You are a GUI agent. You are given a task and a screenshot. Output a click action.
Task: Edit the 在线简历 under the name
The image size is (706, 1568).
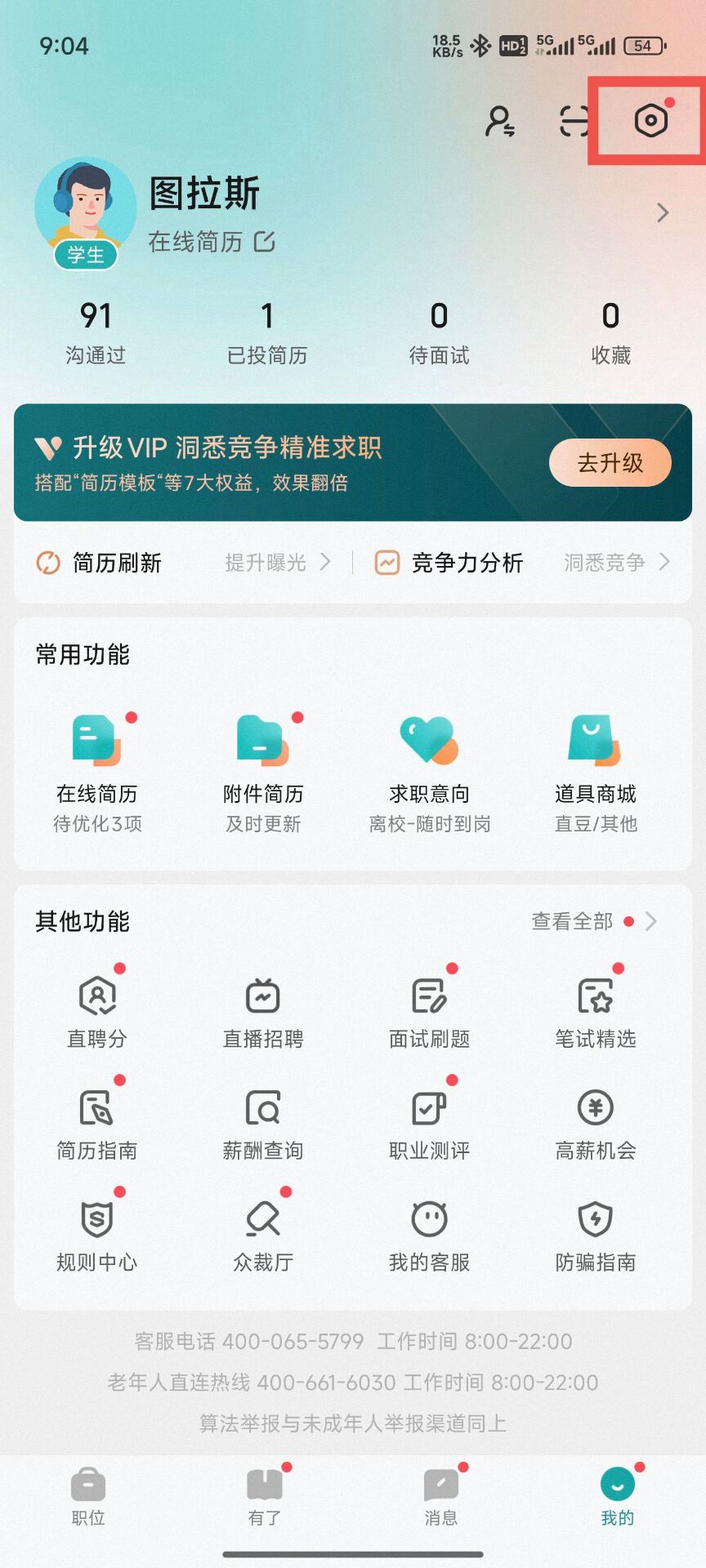pos(211,242)
